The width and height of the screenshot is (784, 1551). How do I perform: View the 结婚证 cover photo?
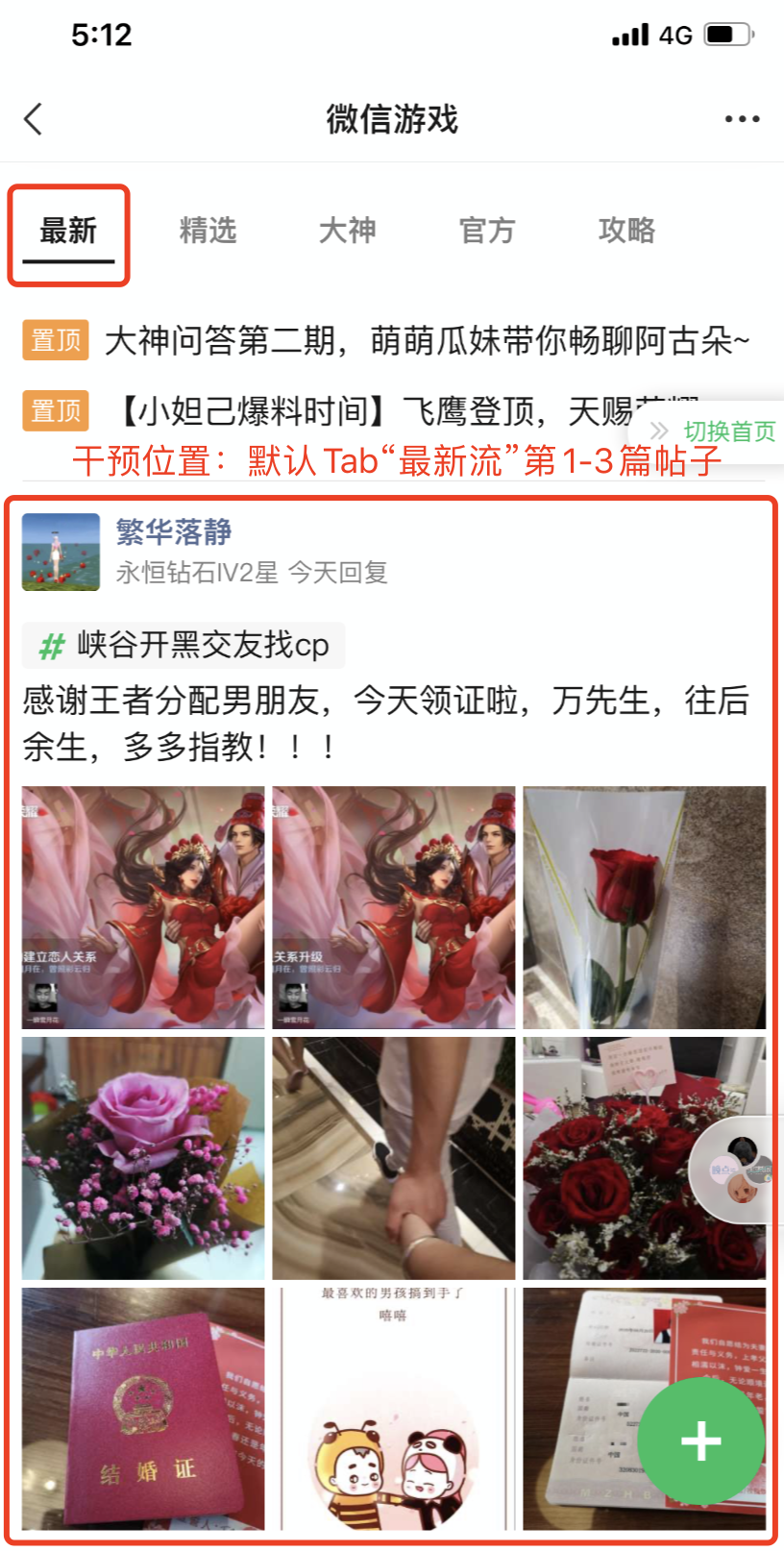[x=143, y=1408]
